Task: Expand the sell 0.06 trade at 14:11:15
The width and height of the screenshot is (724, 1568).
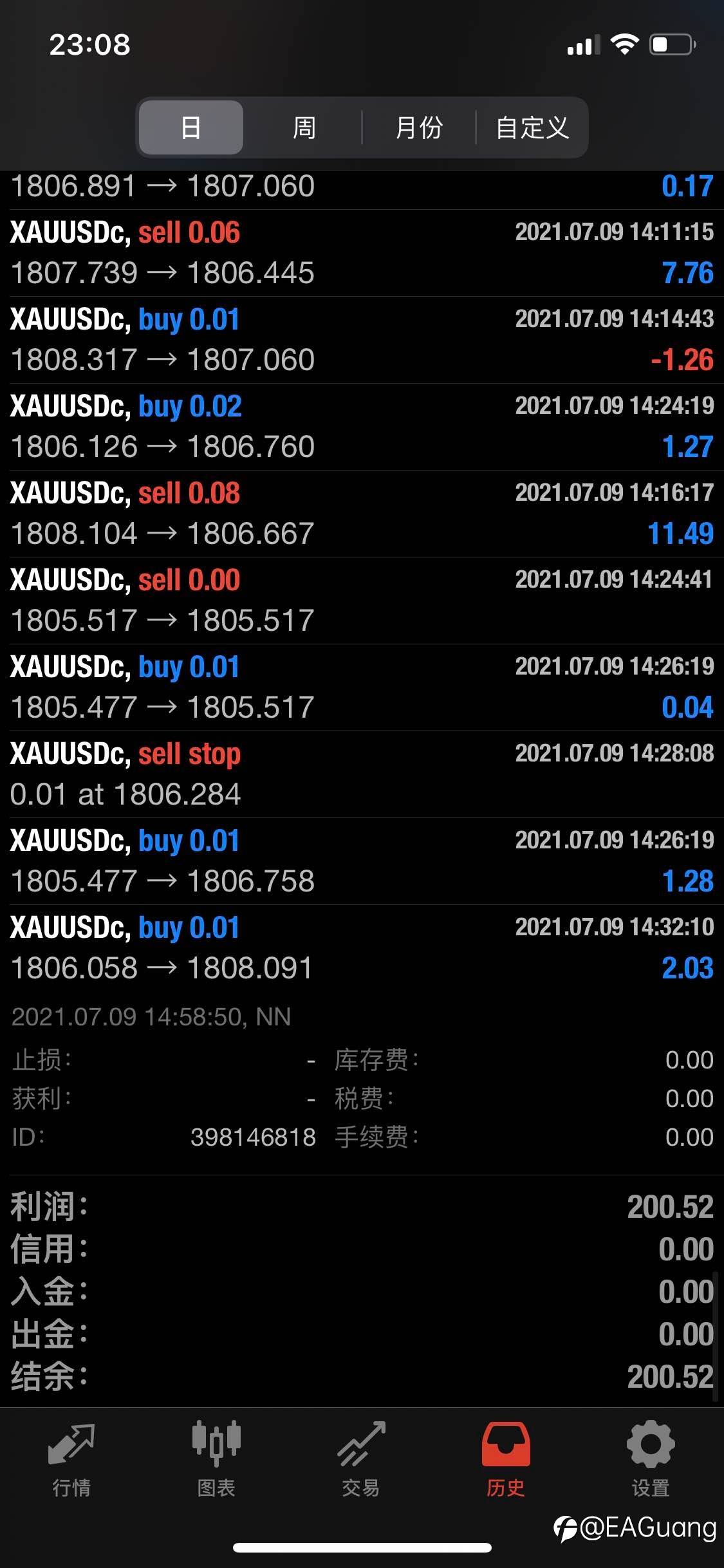Action: pyautogui.click(x=362, y=253)
